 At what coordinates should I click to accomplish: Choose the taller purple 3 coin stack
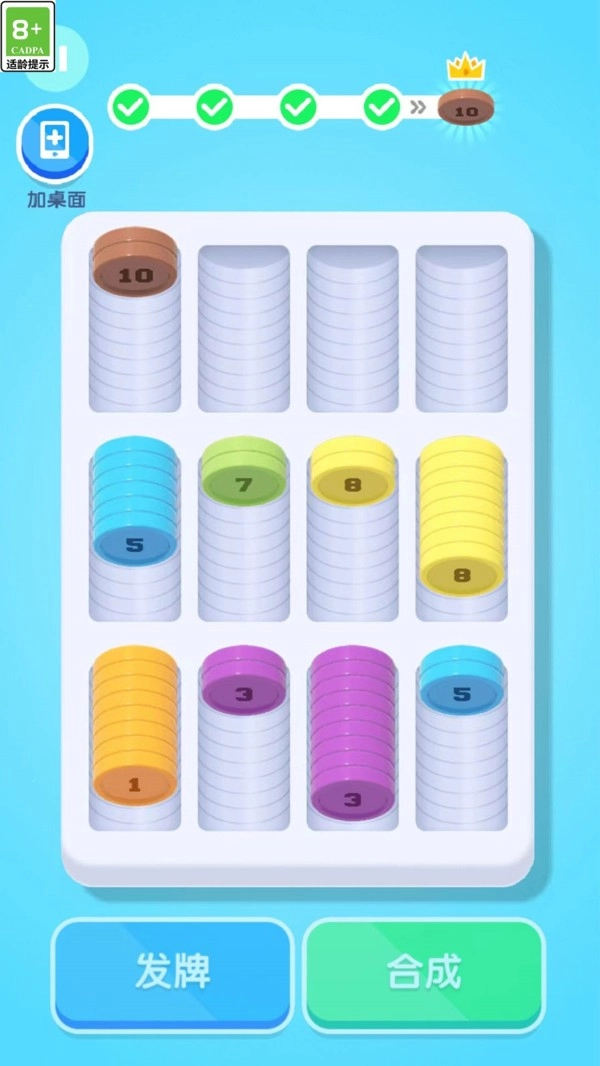pos(352,736)
